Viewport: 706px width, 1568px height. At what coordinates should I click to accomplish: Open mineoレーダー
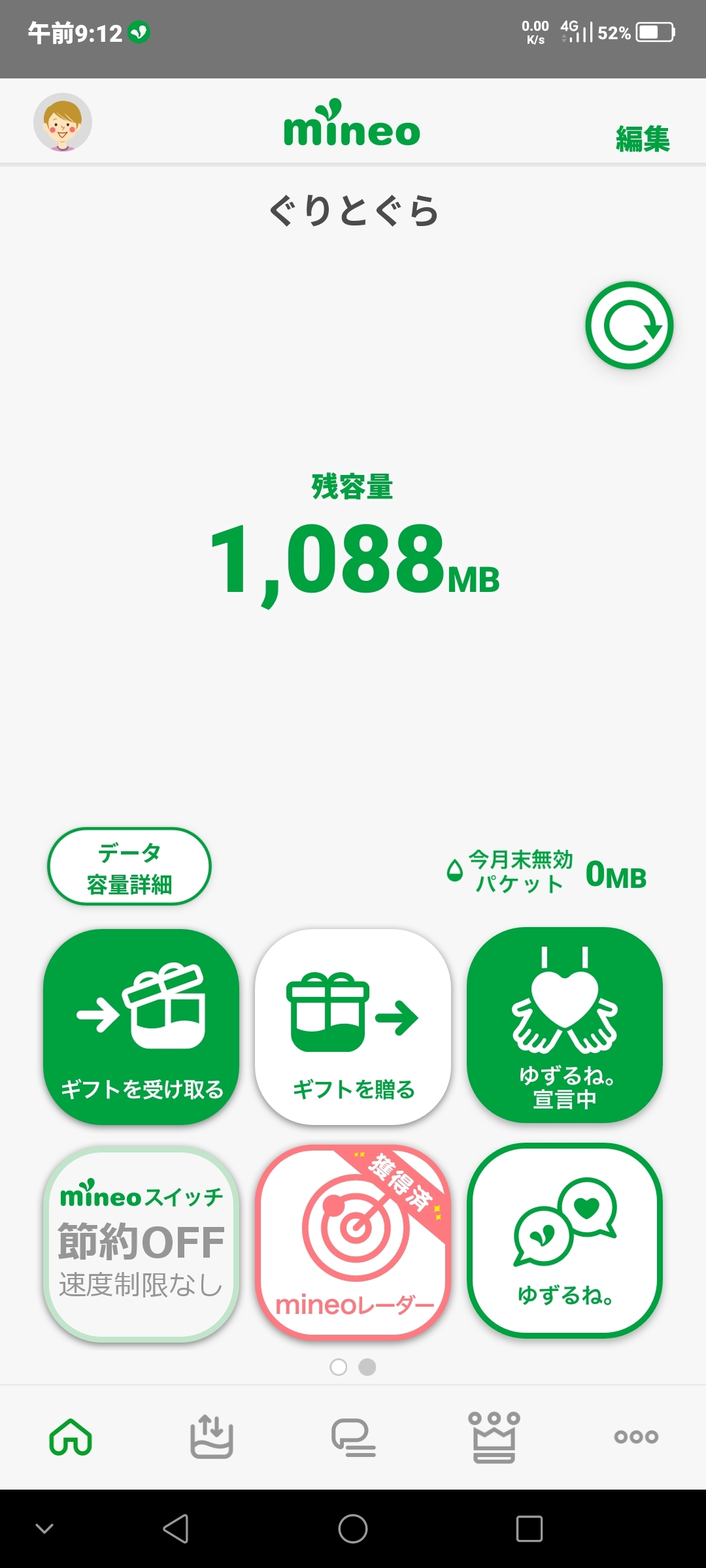point(353,1242)
